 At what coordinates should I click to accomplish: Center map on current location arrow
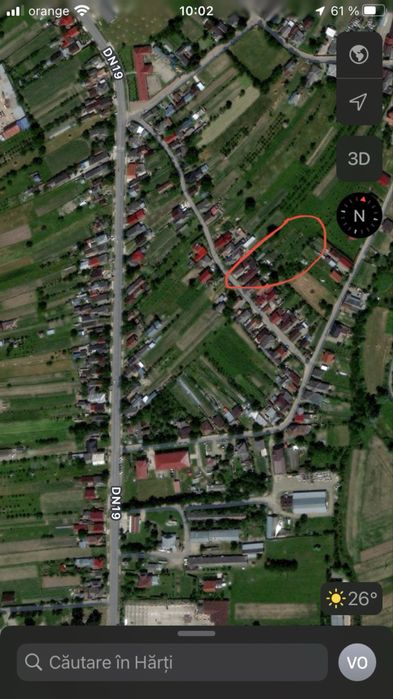359,102
